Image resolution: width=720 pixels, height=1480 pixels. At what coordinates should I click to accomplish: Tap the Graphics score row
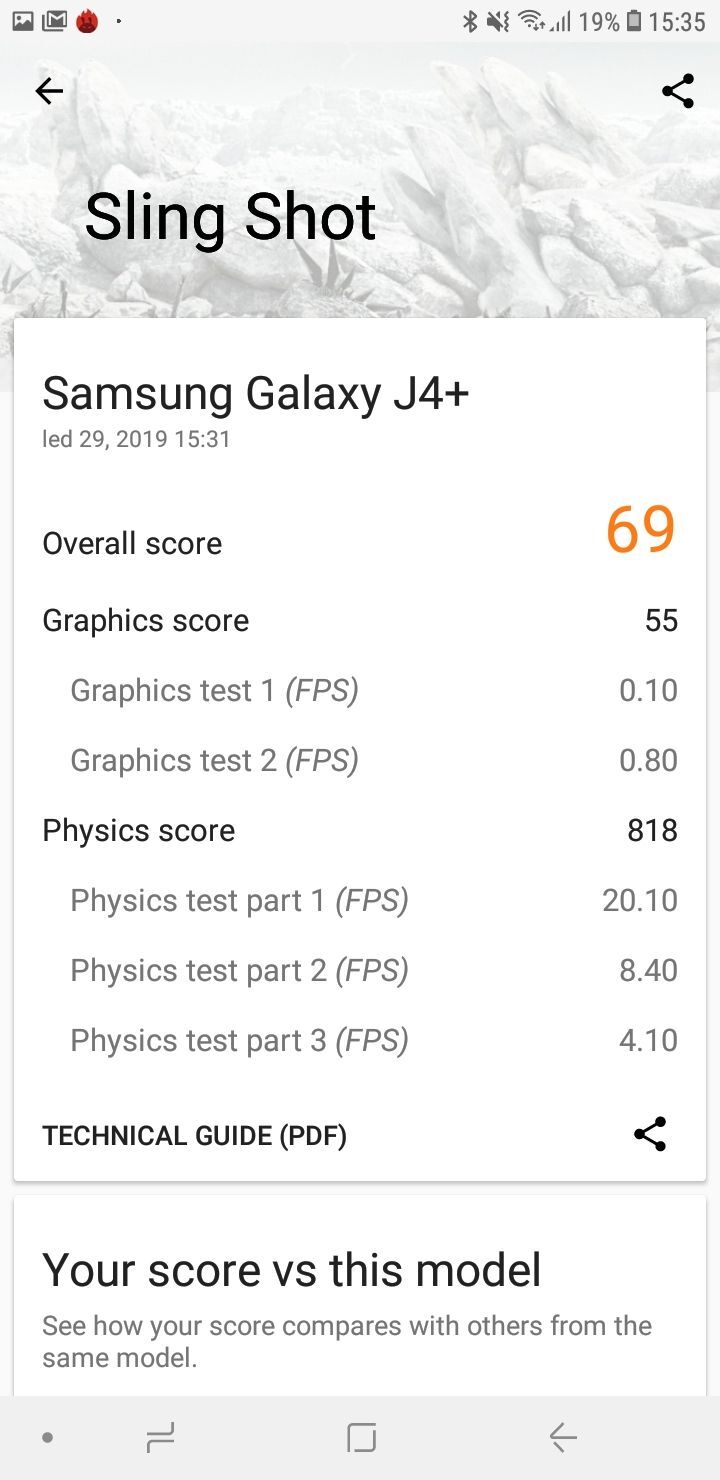tap(360, 620)
